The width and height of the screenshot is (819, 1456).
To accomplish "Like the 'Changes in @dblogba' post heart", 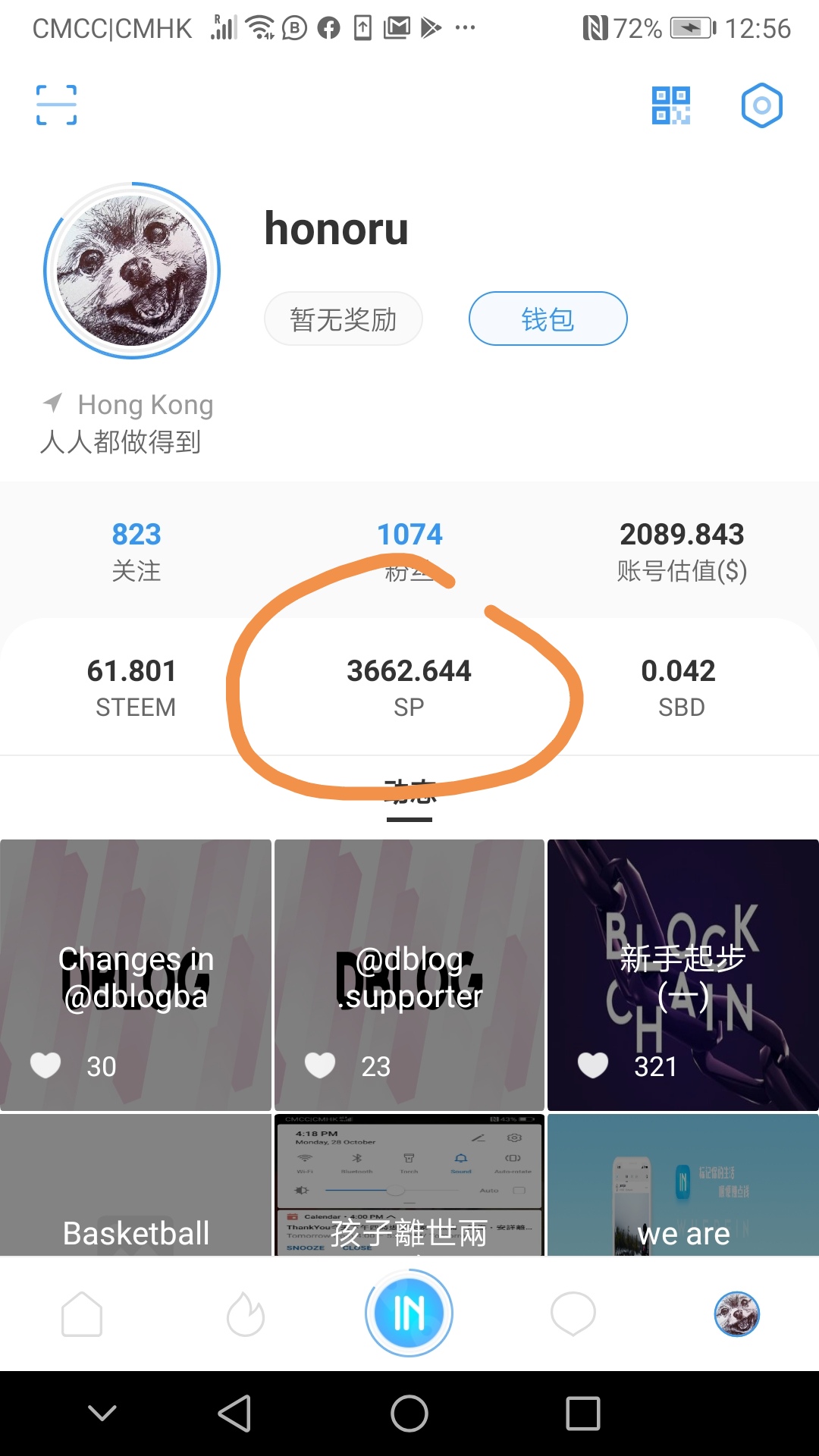I will pos(45,1065).
